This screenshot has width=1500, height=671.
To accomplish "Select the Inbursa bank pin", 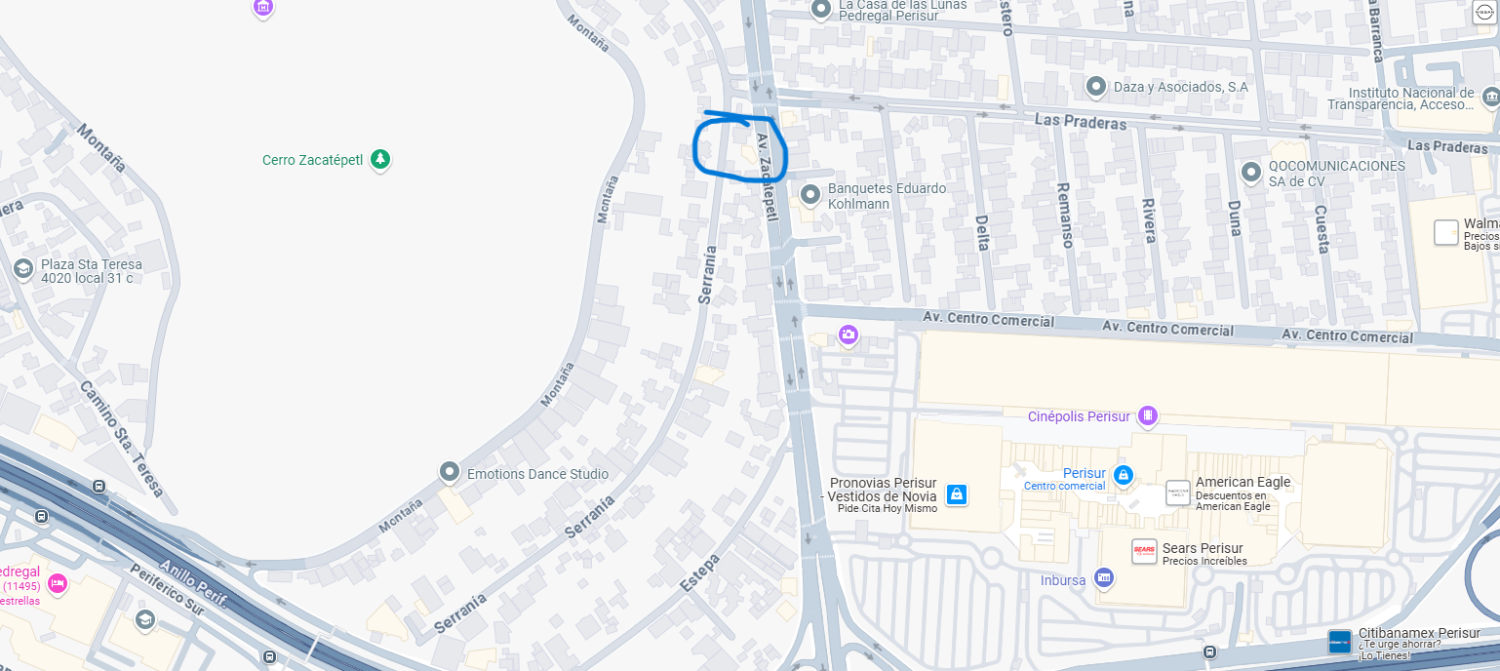I will click(x=1104, y=577).
